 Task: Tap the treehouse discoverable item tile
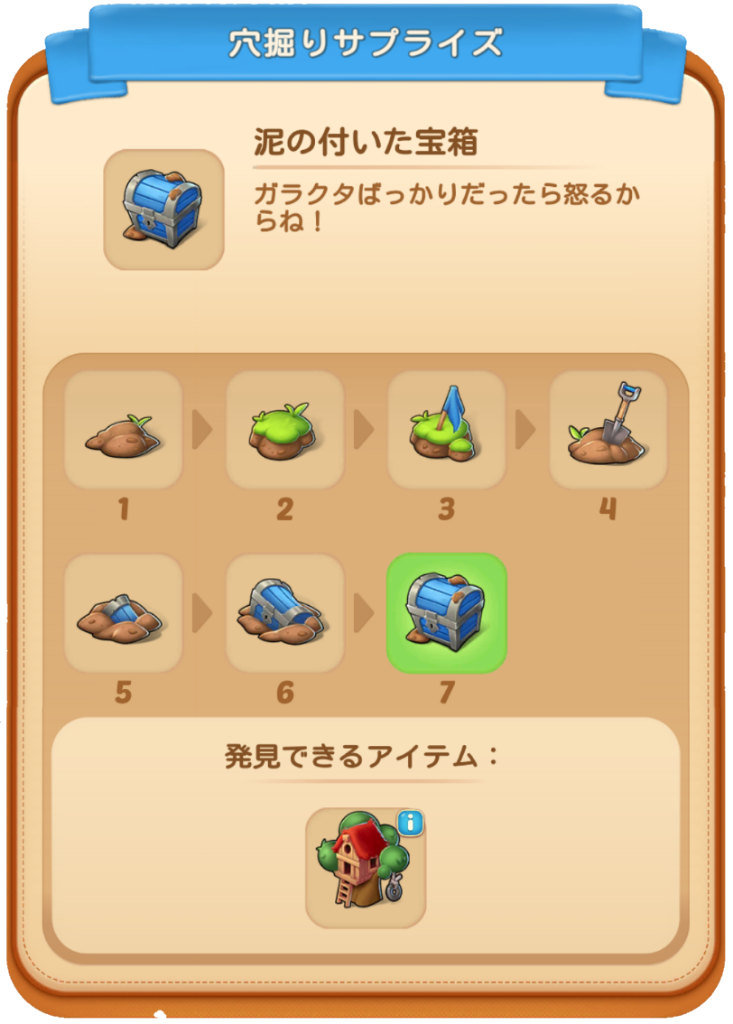pyautogui.click(x=364, y=868)
